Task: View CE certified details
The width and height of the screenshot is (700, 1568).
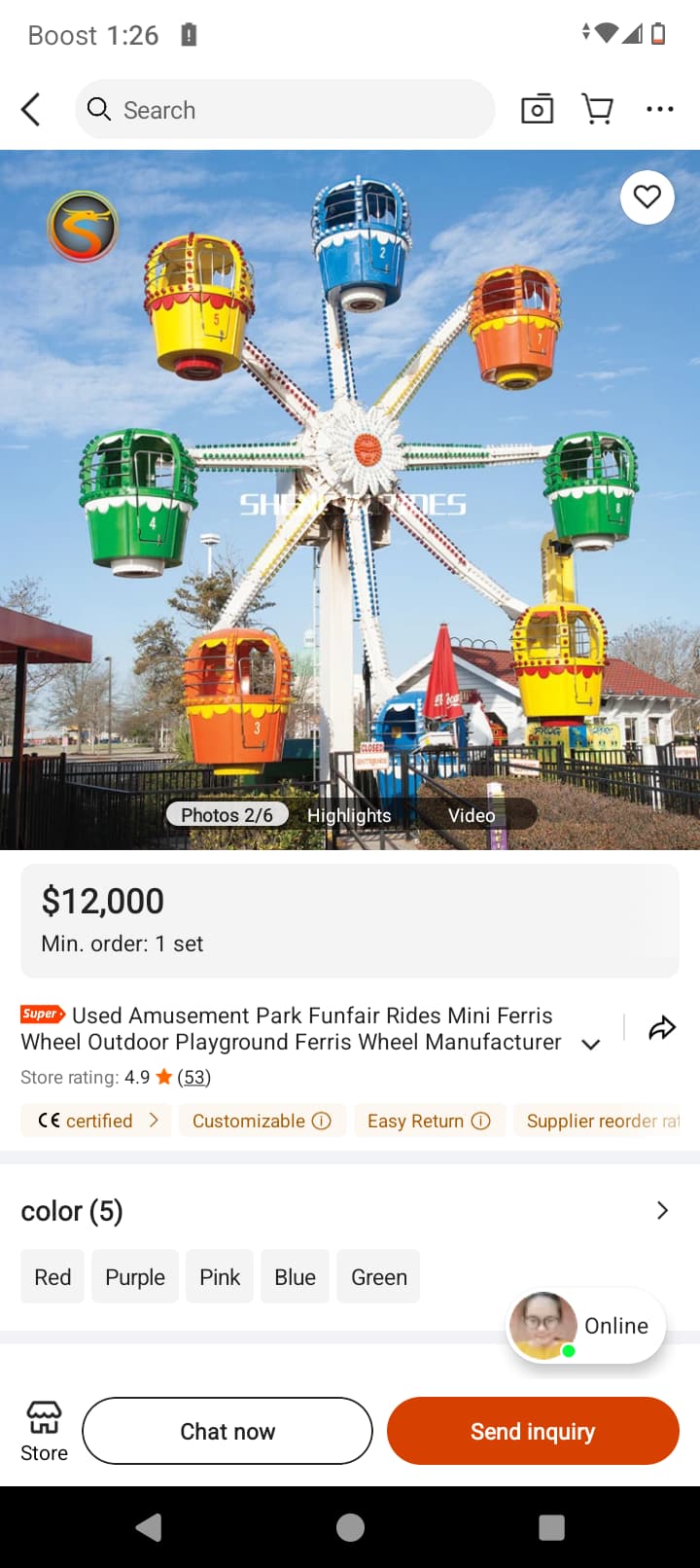Action: 97,1121
